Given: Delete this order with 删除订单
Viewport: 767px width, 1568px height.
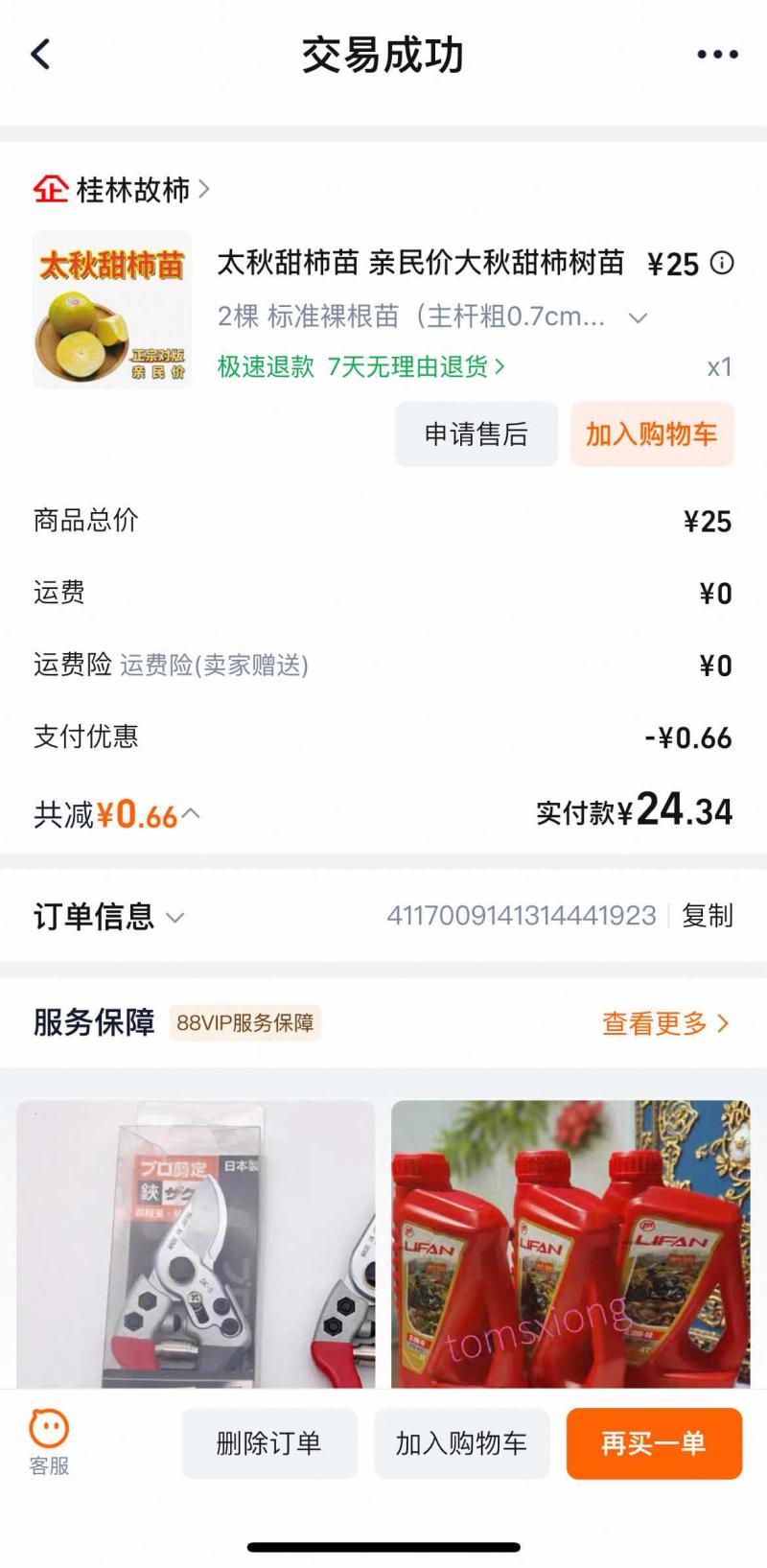Looking at the screenshot, I should [x=269, y=1443].
